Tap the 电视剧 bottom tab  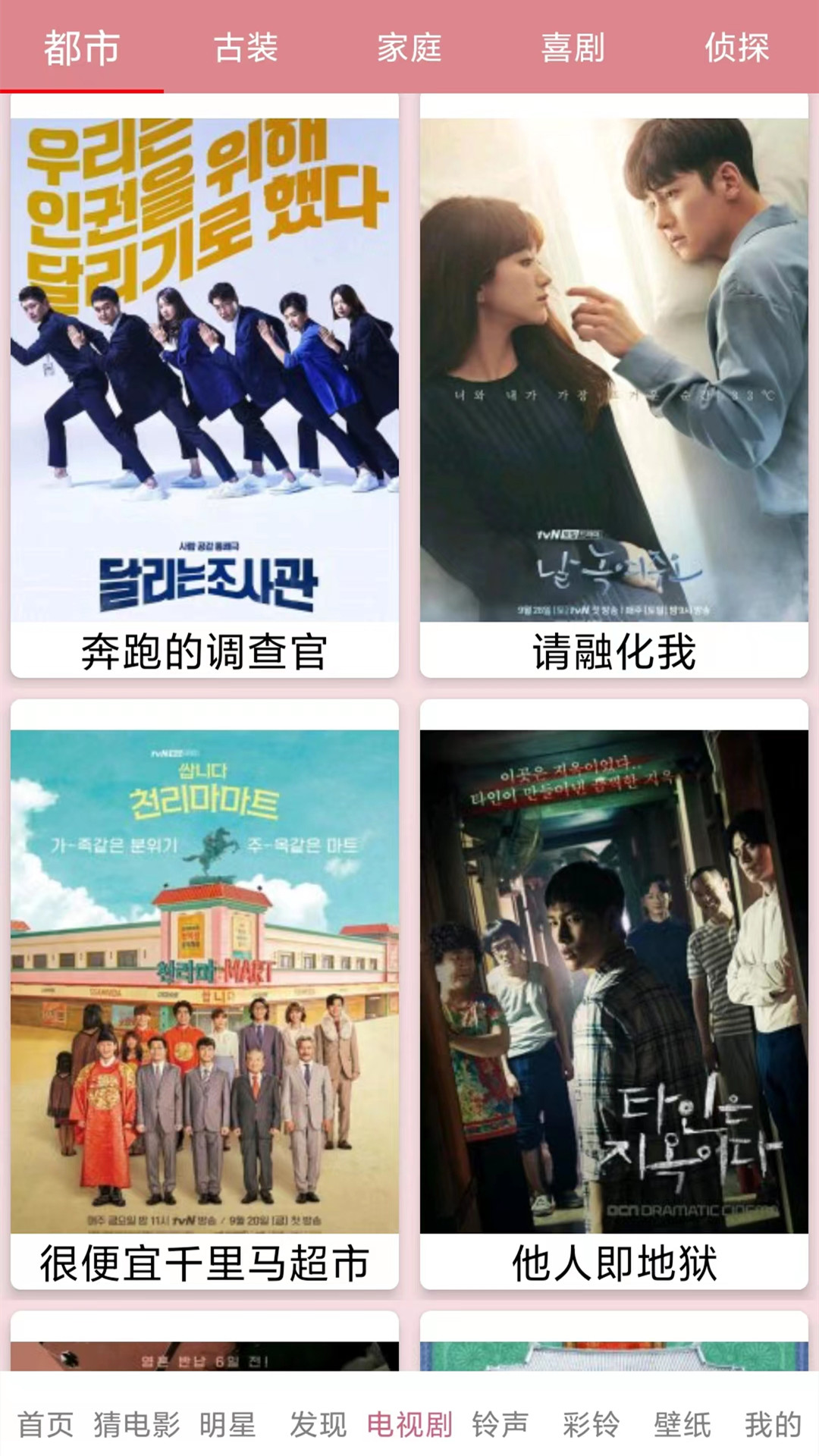point(409,1424)
